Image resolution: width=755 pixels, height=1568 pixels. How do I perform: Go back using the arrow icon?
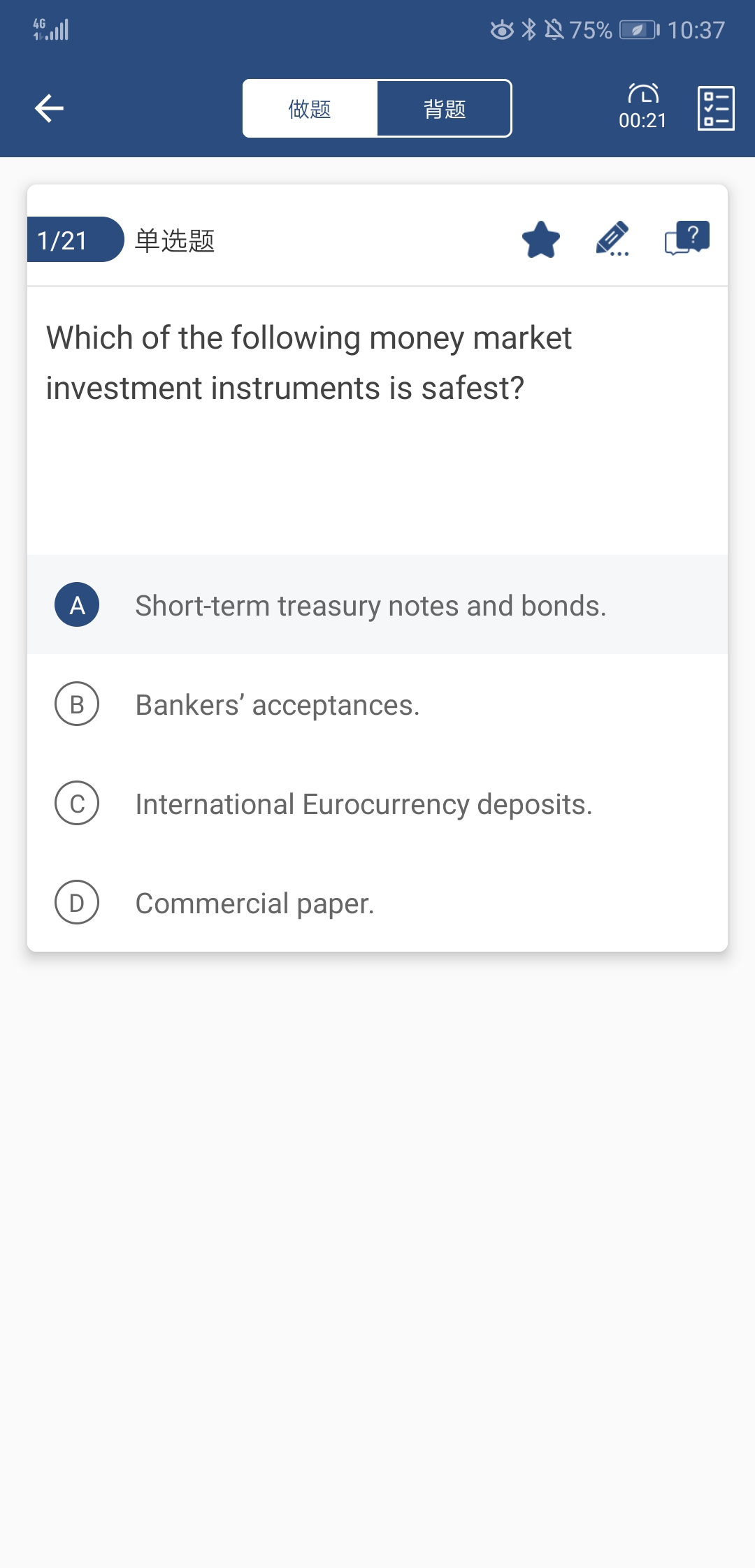click(x=49, y=108)
